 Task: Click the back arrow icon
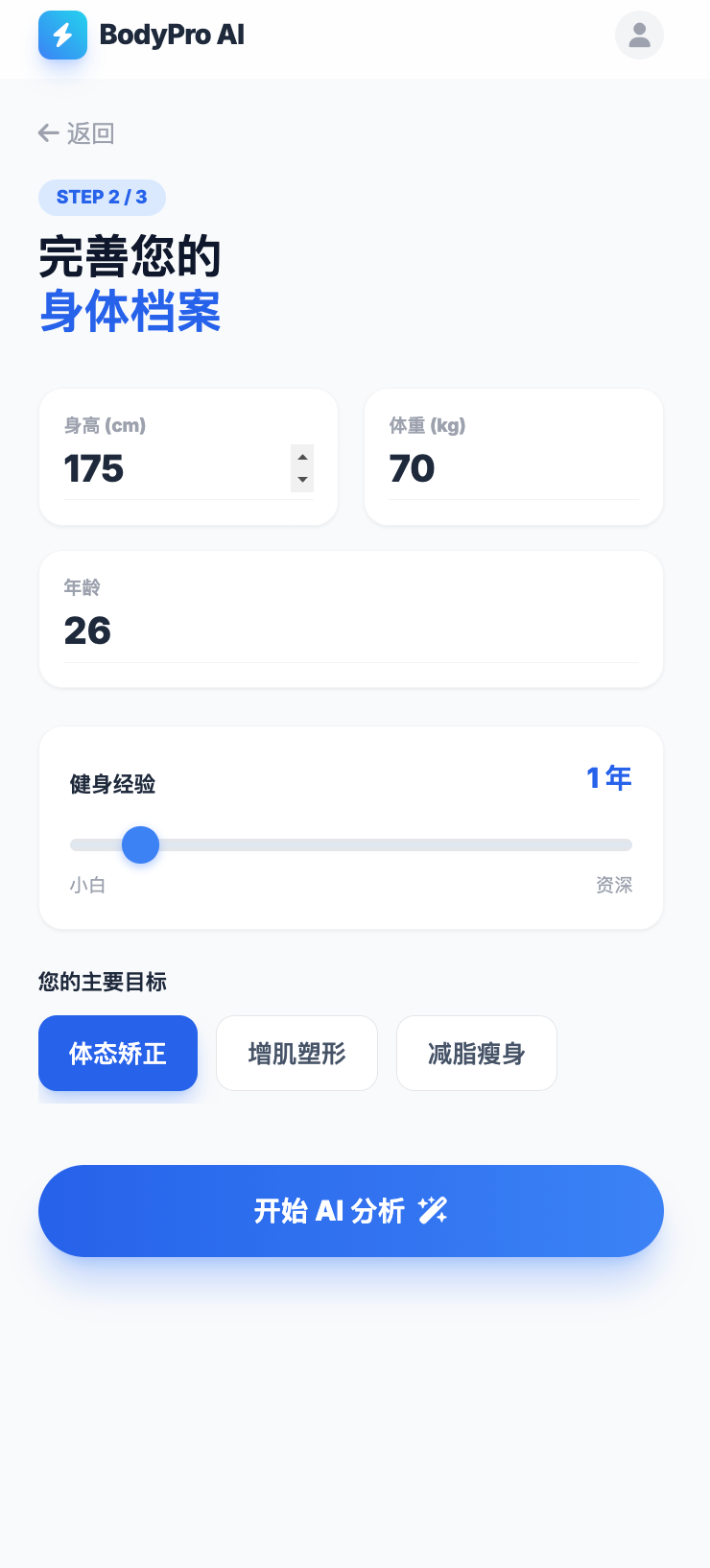click(x=48, y=133)
